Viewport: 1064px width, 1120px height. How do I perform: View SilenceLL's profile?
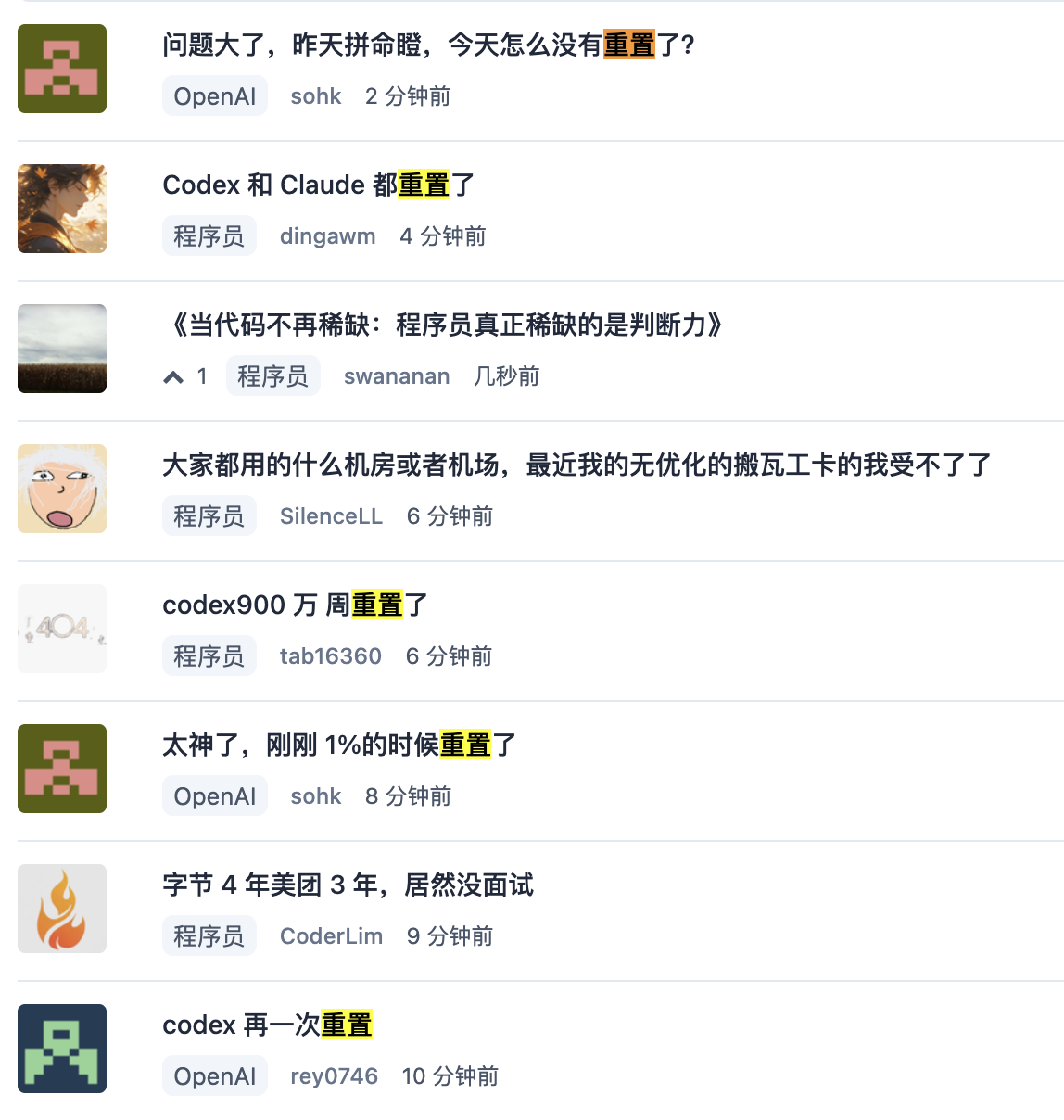coord(331,516)
